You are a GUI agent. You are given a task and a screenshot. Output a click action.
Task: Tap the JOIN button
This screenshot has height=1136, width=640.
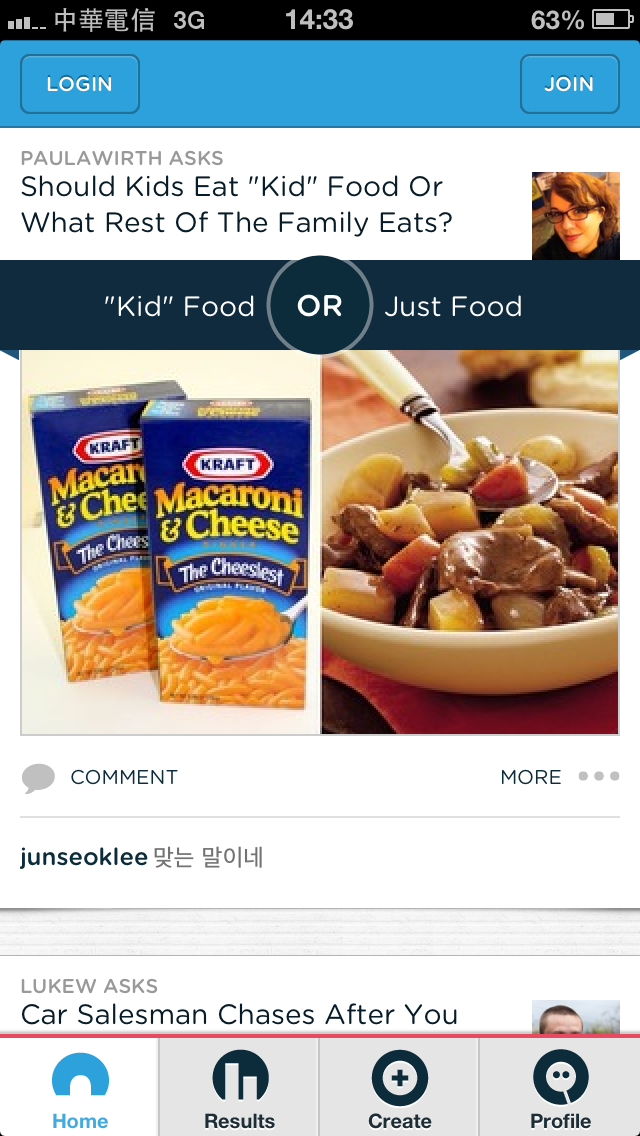click(x=569, y=84)
